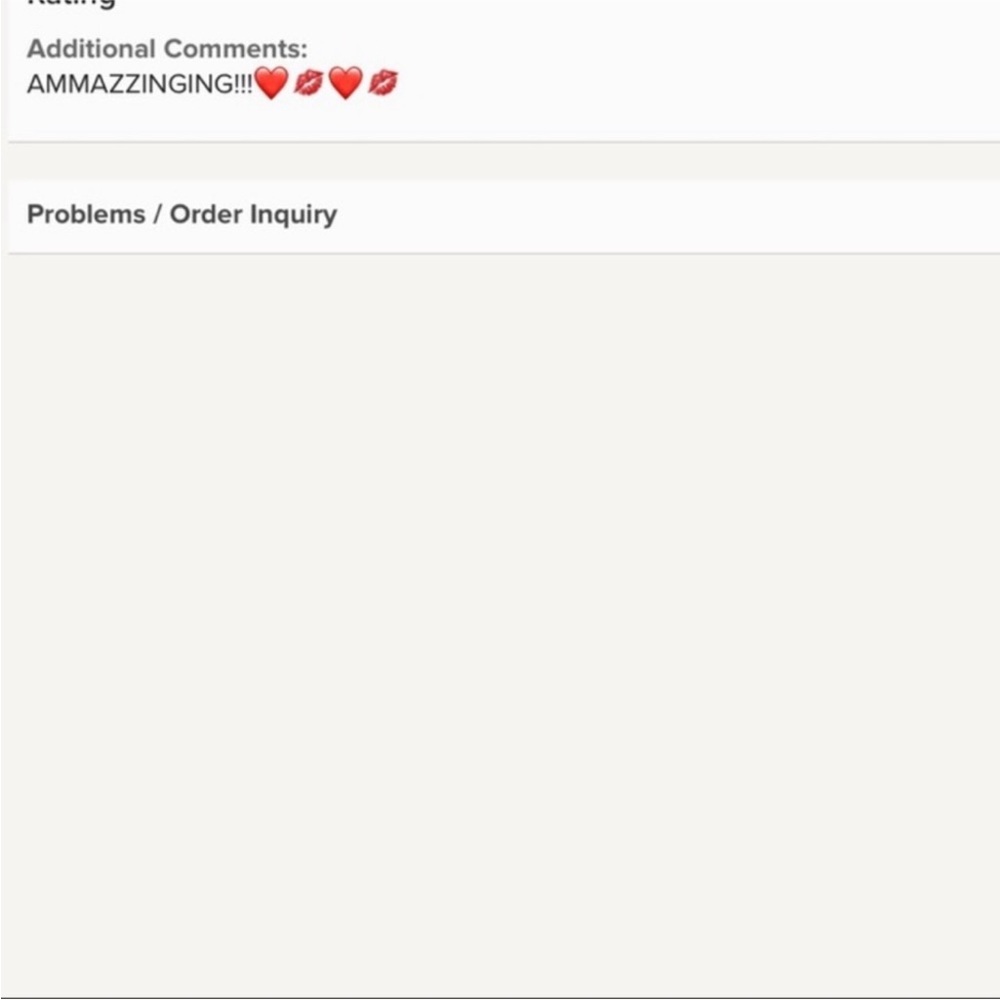Viewport: 1000px width, 1000px height.
Task: Open the Problems / Order Inquiry section
Action: point(182,215)
